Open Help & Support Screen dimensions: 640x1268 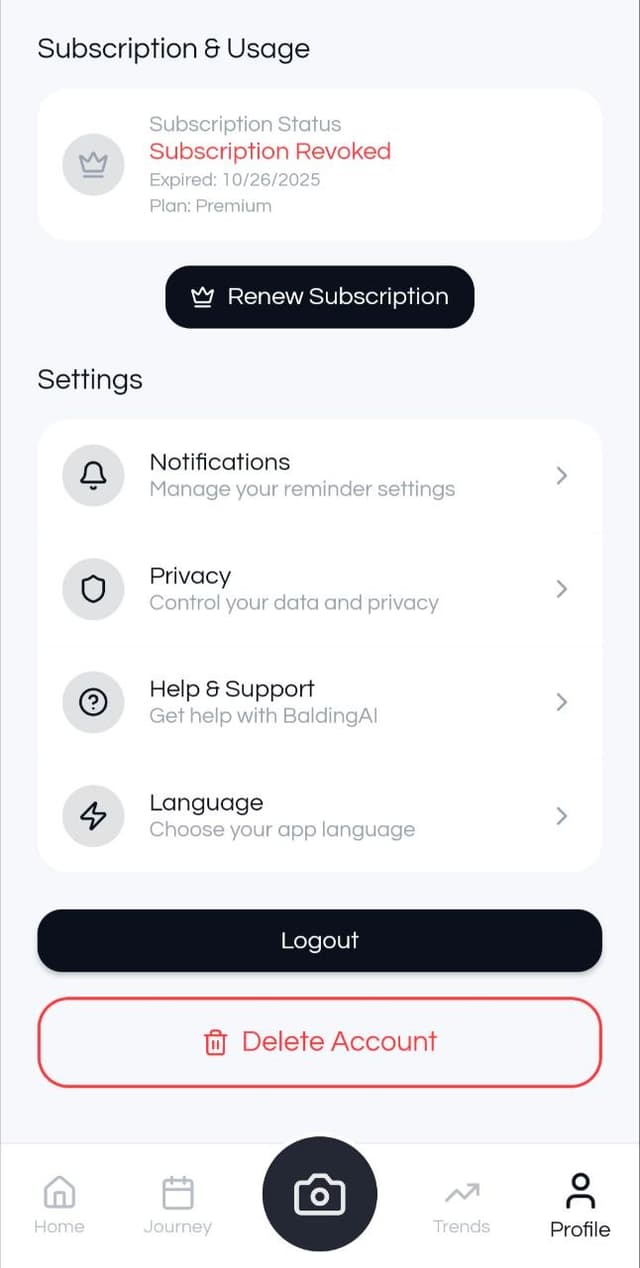319,702
